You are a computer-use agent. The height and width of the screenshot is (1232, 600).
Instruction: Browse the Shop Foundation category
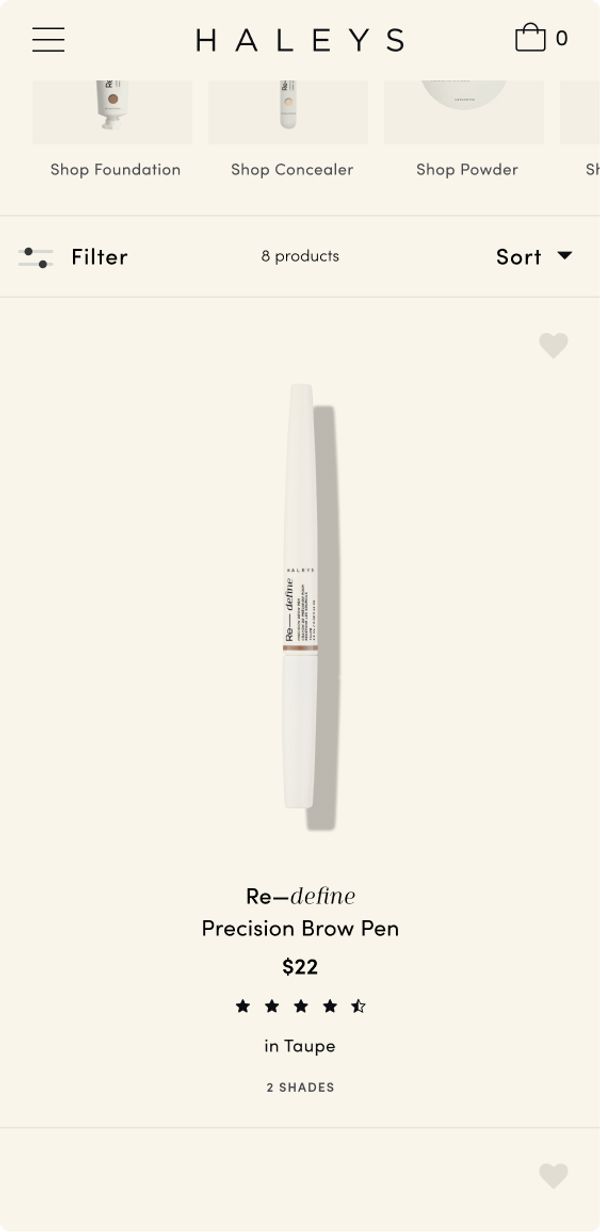115,169
